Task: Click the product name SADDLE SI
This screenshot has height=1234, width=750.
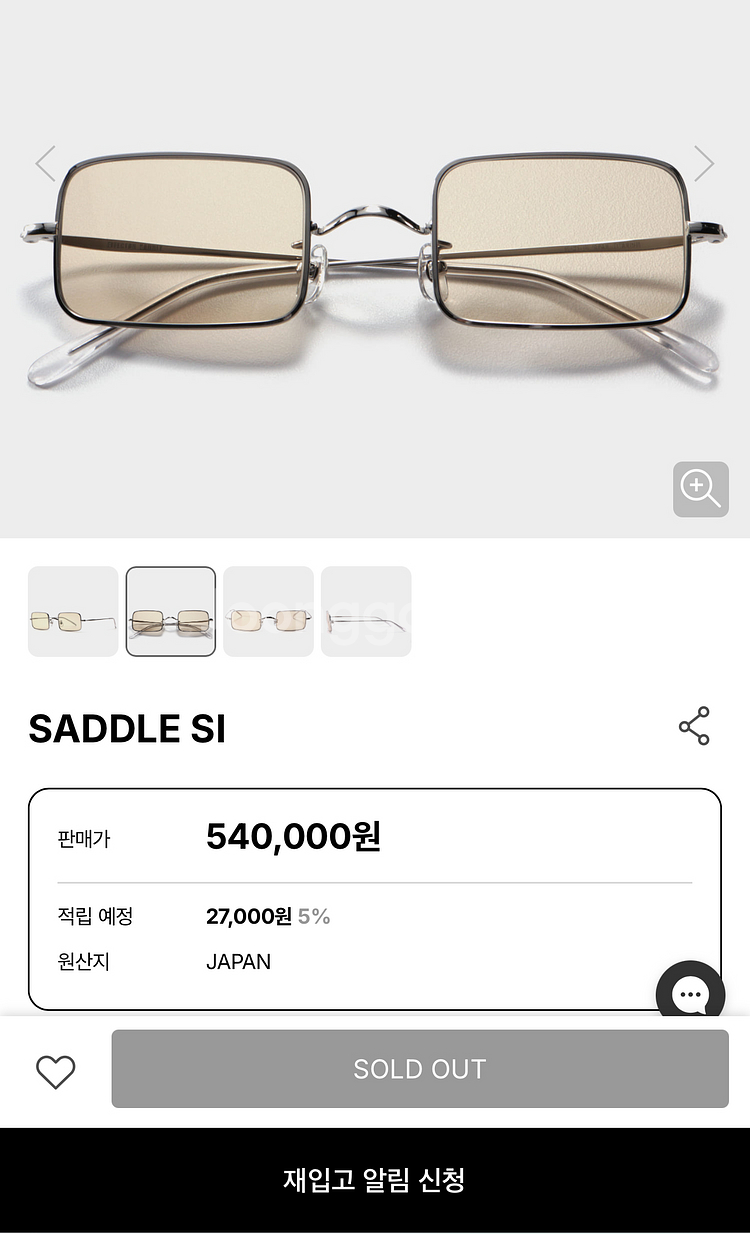Action: (127, 728)
